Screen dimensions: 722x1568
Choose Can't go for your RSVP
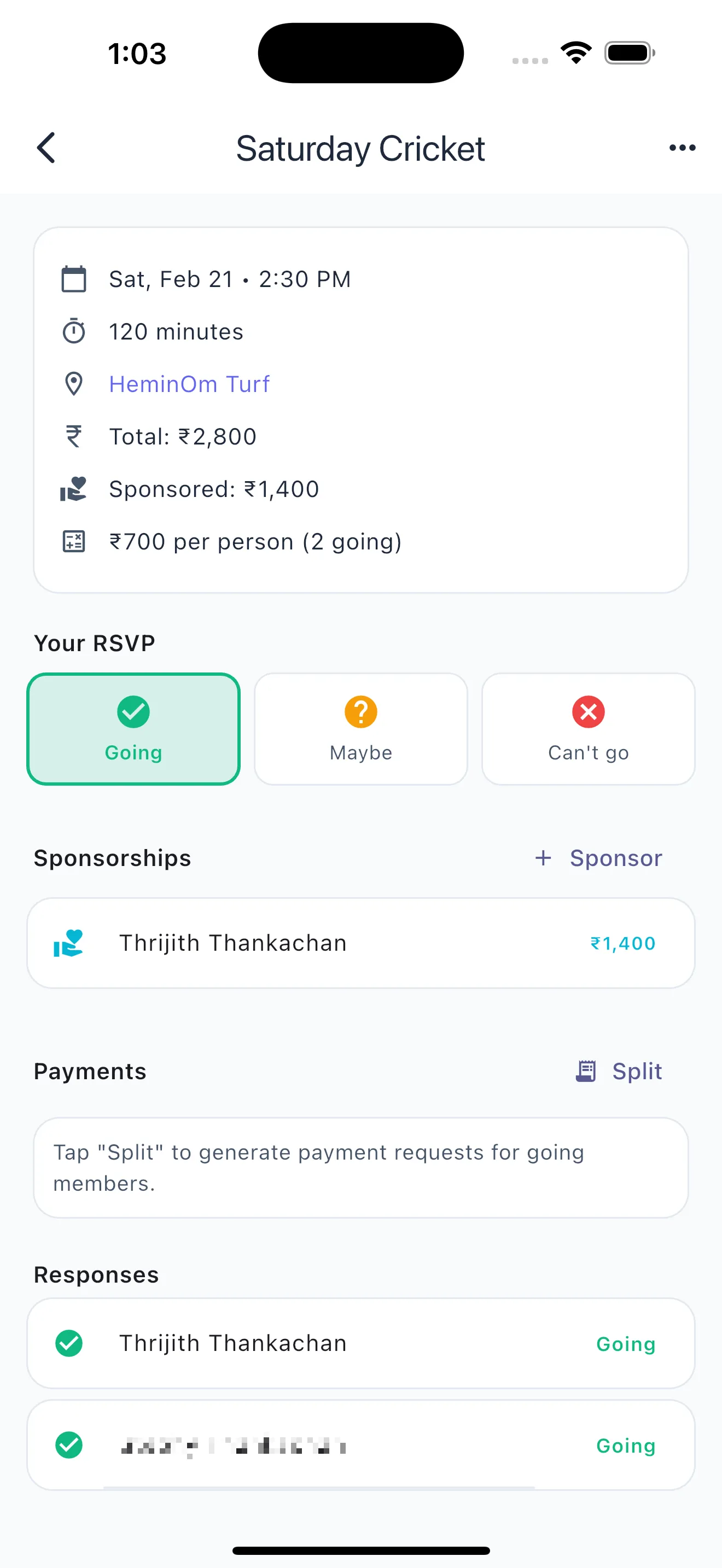587,729
